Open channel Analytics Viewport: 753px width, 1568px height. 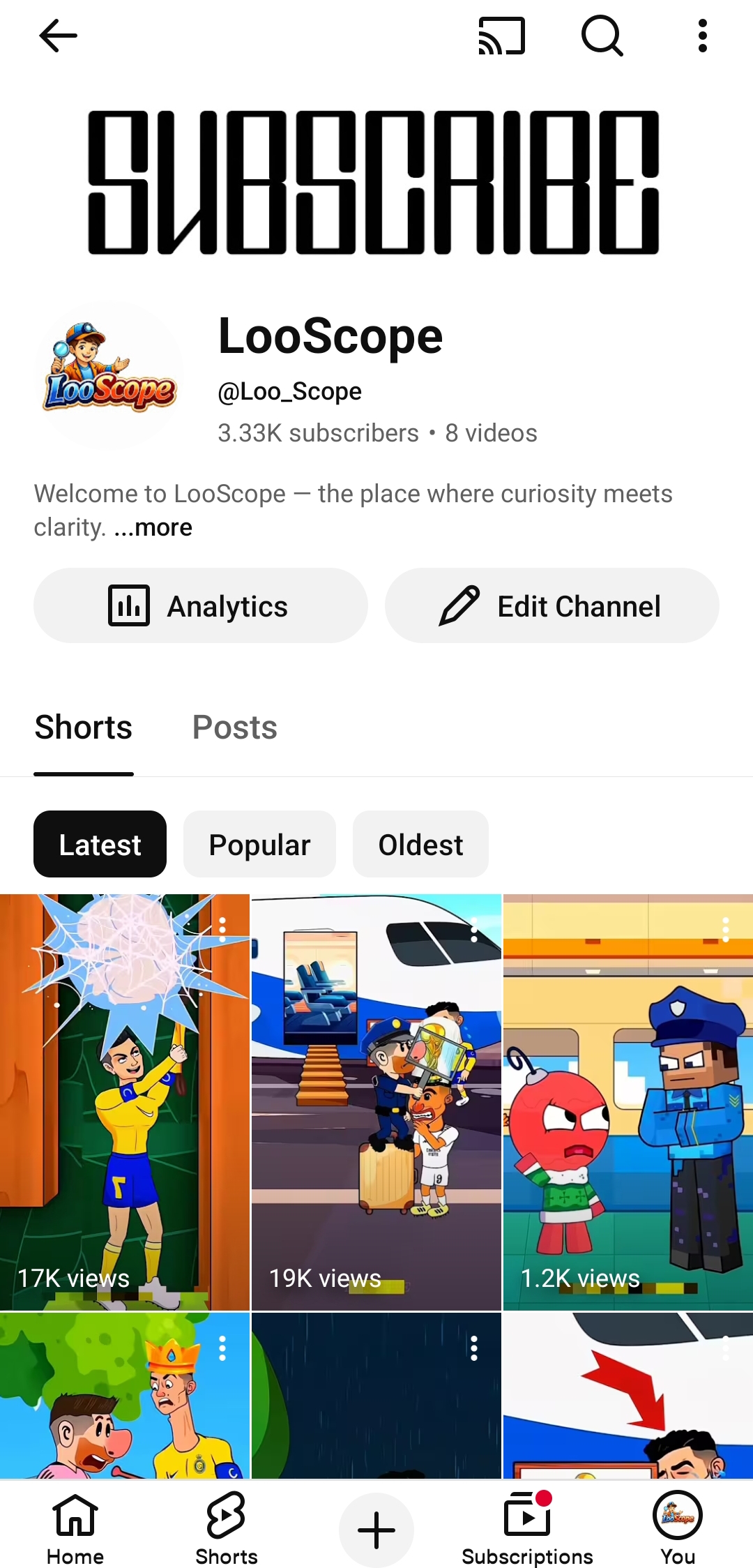[x=201, y=605]
